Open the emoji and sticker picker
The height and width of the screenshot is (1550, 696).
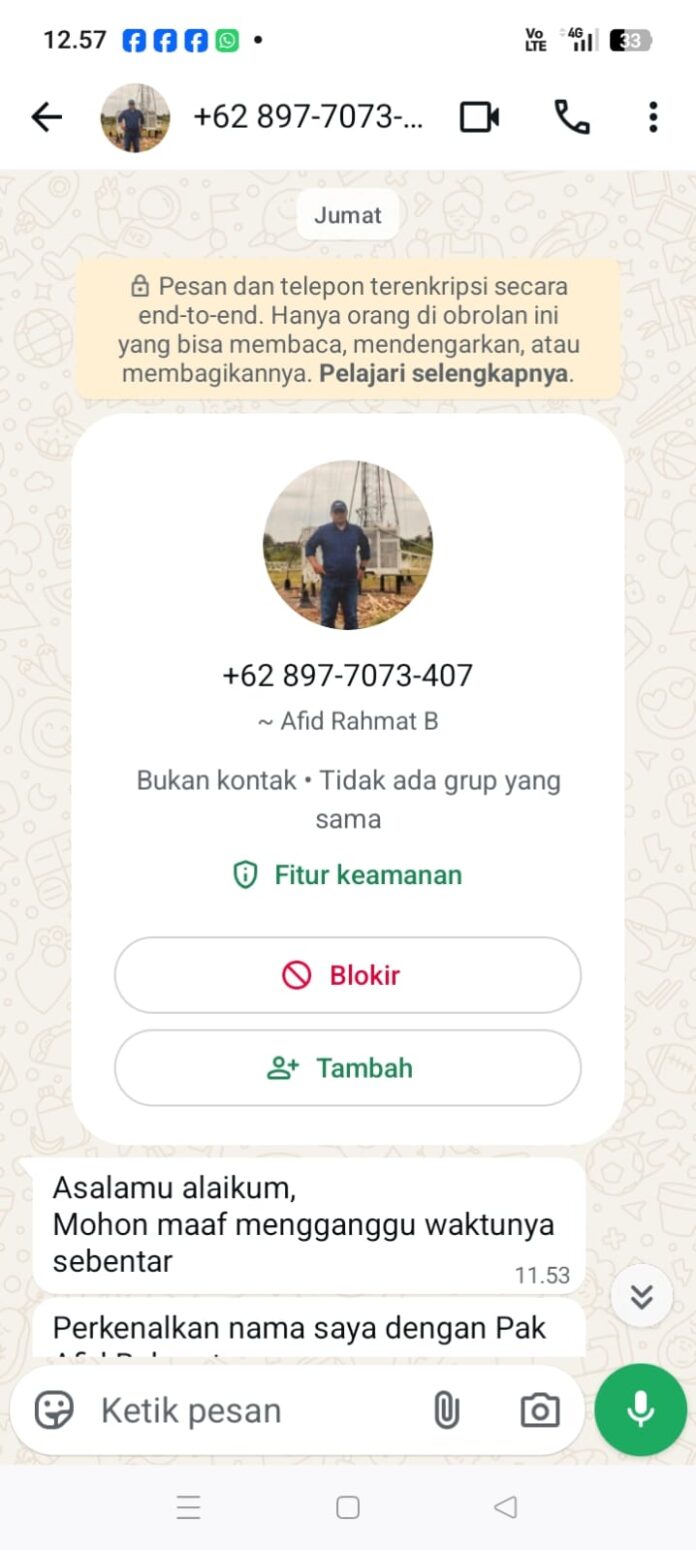coord(54,1411)
